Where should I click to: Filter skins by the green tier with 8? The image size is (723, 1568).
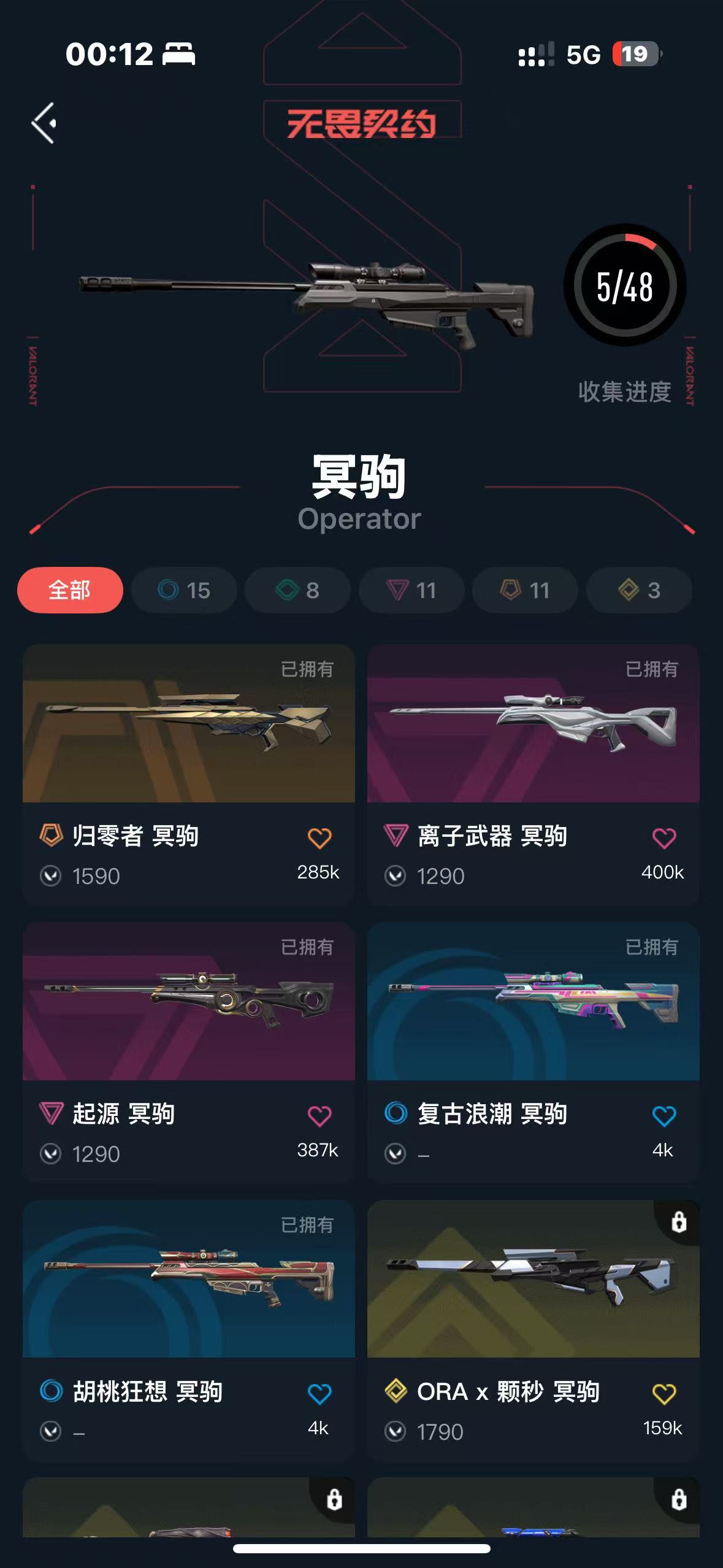click(x=297, y=590)
